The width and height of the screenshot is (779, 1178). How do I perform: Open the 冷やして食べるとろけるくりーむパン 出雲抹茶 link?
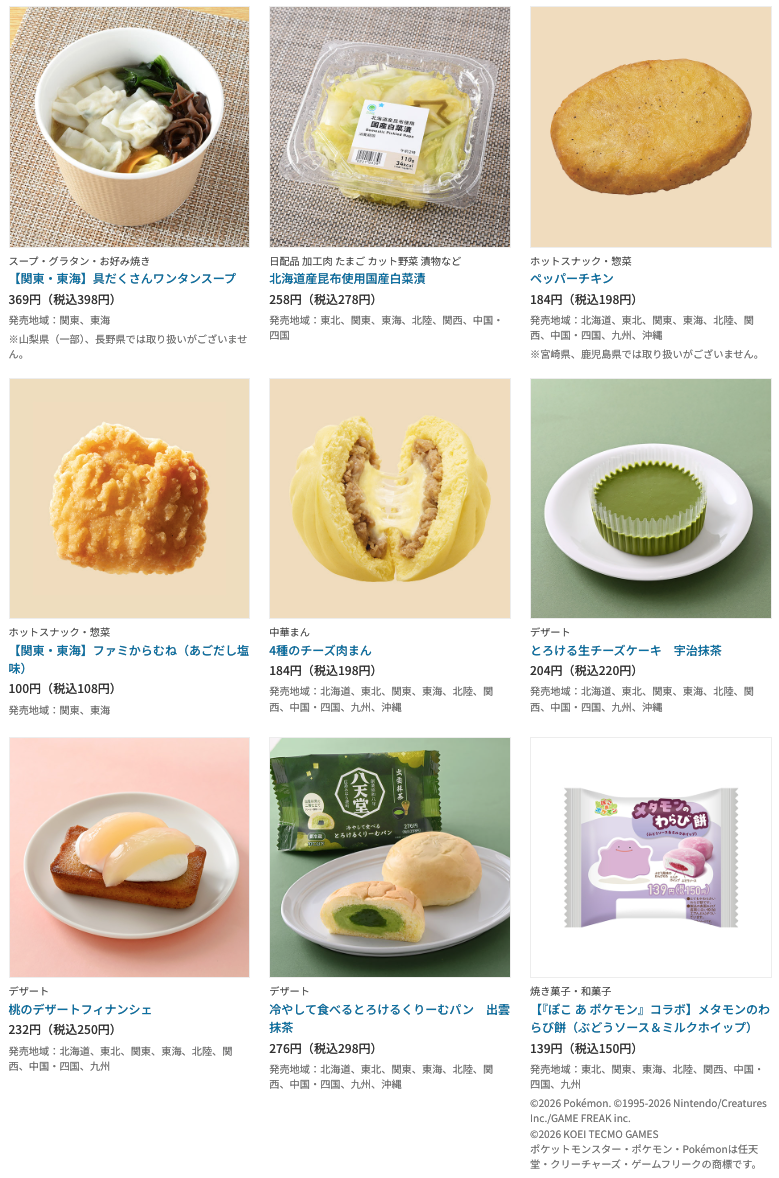pyautogui.click(x=388, y=1010)
